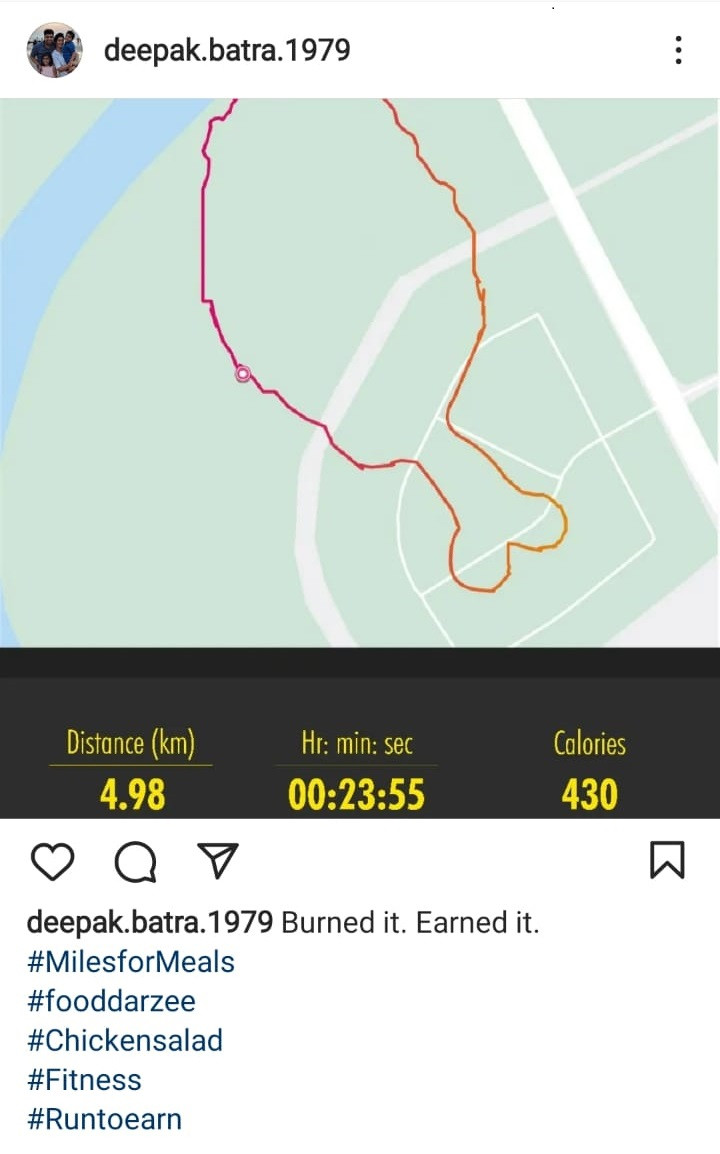
Task: Open username deepak.batra.1979 in the caption
Action: point(150,922)
